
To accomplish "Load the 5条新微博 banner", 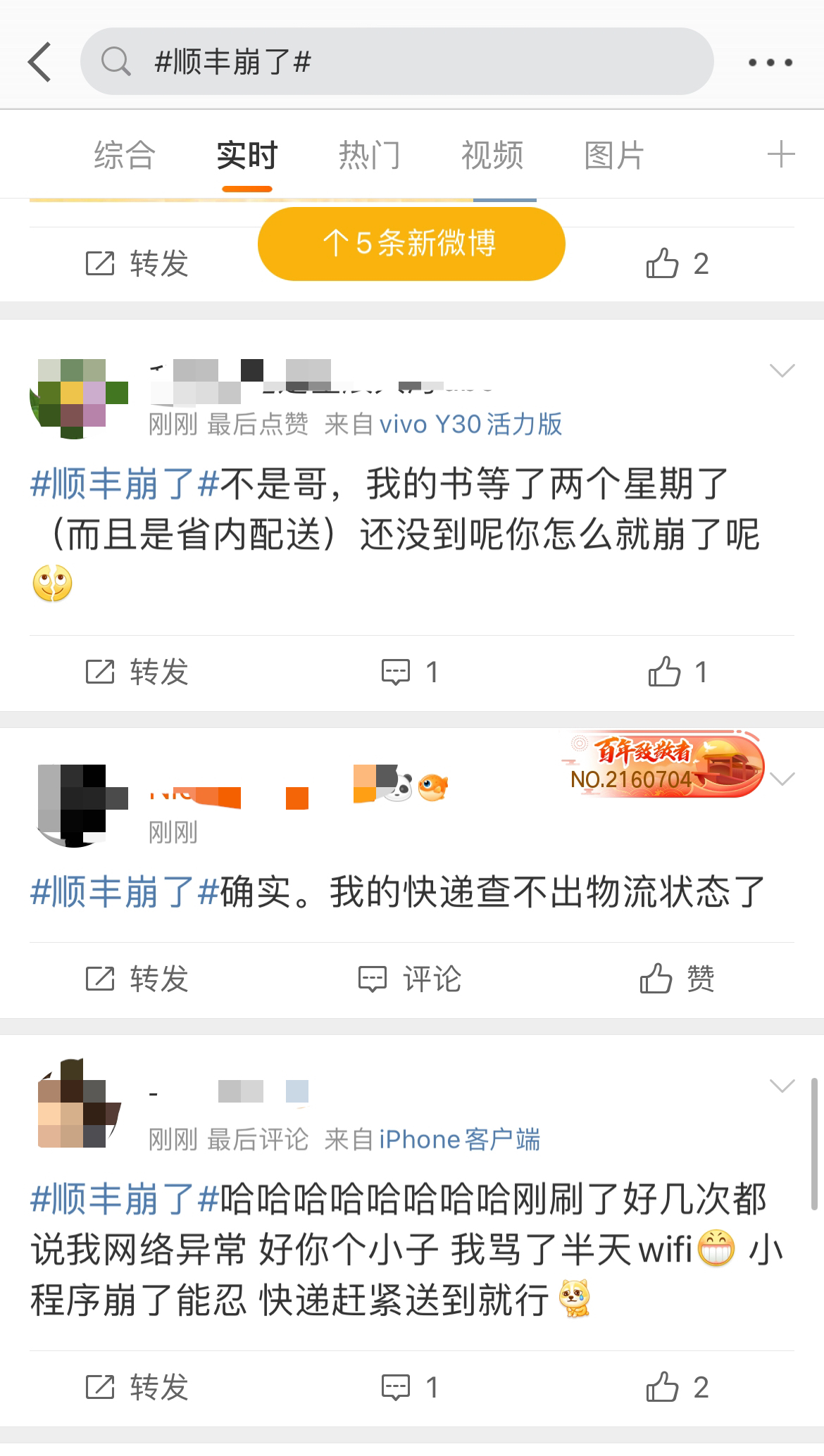I will pyautogui.click(x=411, y=244).
